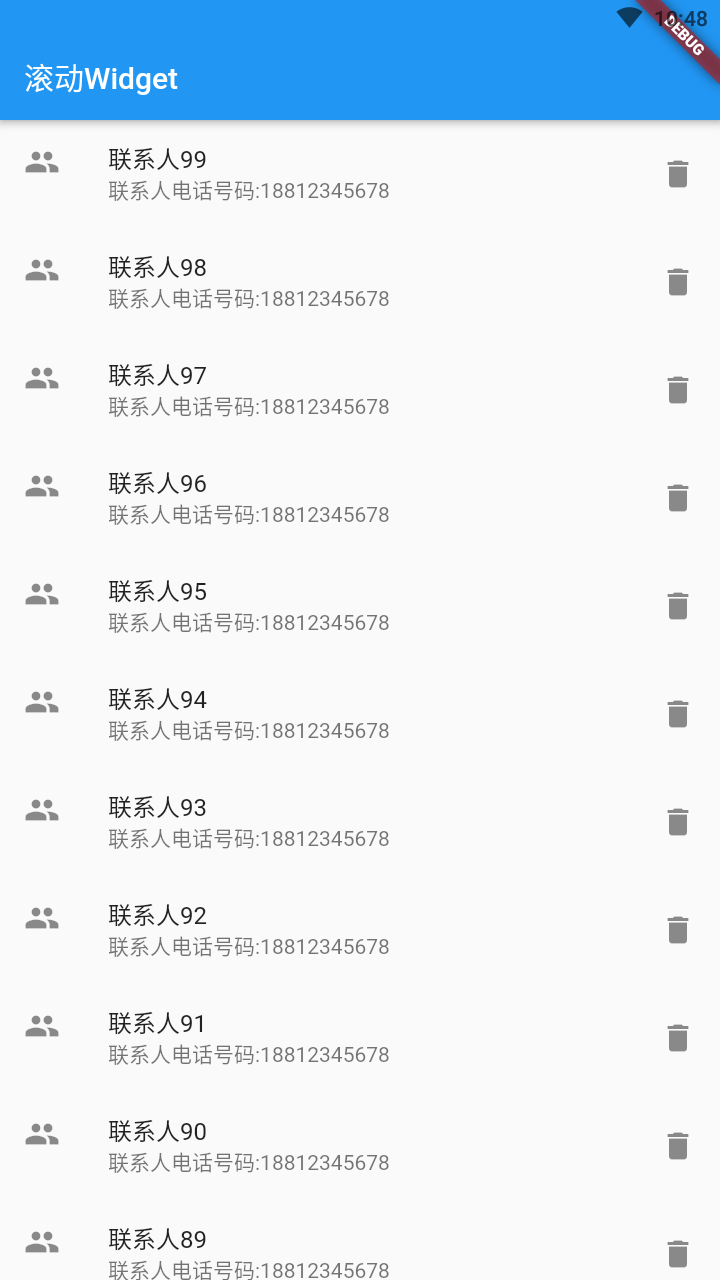Delete the 联系人96 entry

(678, 498)
